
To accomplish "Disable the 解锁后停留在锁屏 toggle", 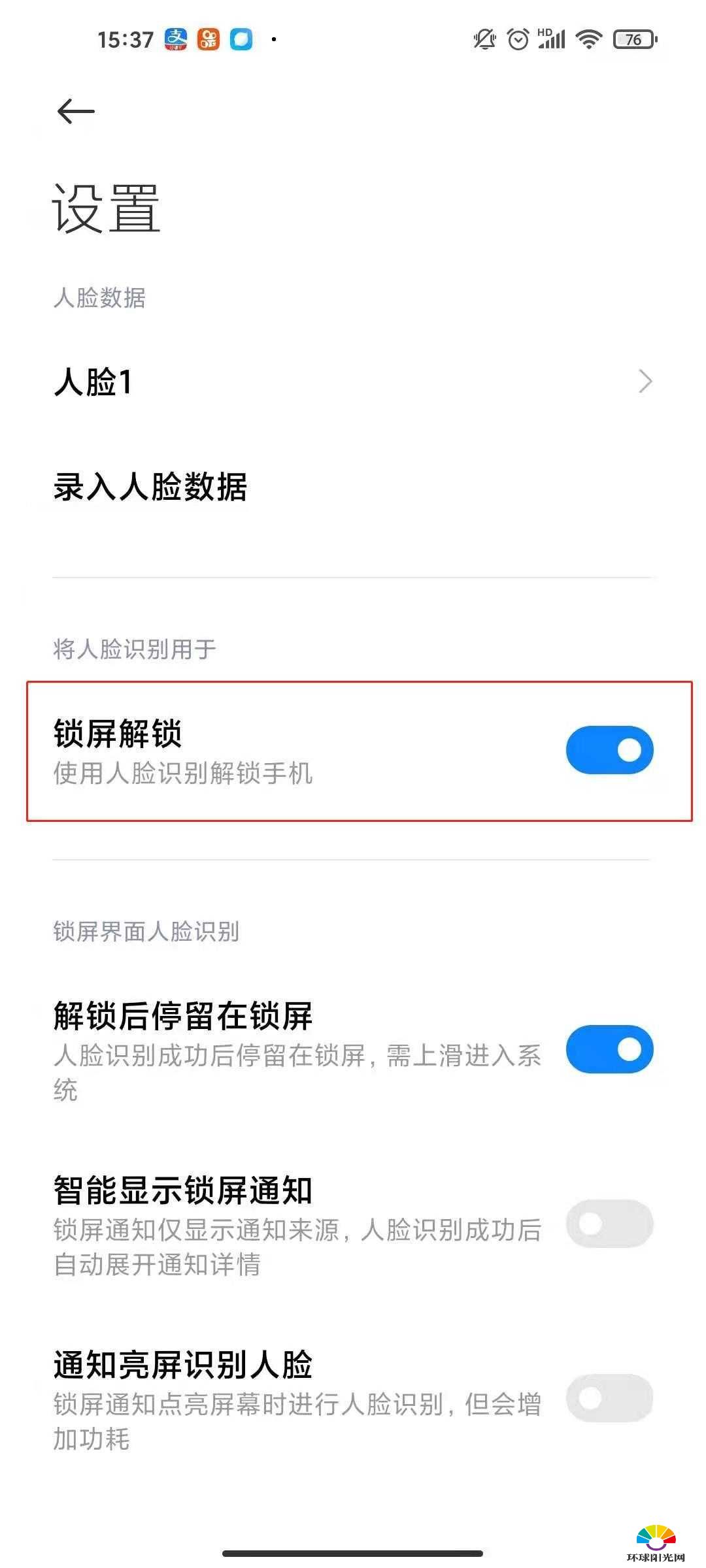I will (x=609, y=1049).
